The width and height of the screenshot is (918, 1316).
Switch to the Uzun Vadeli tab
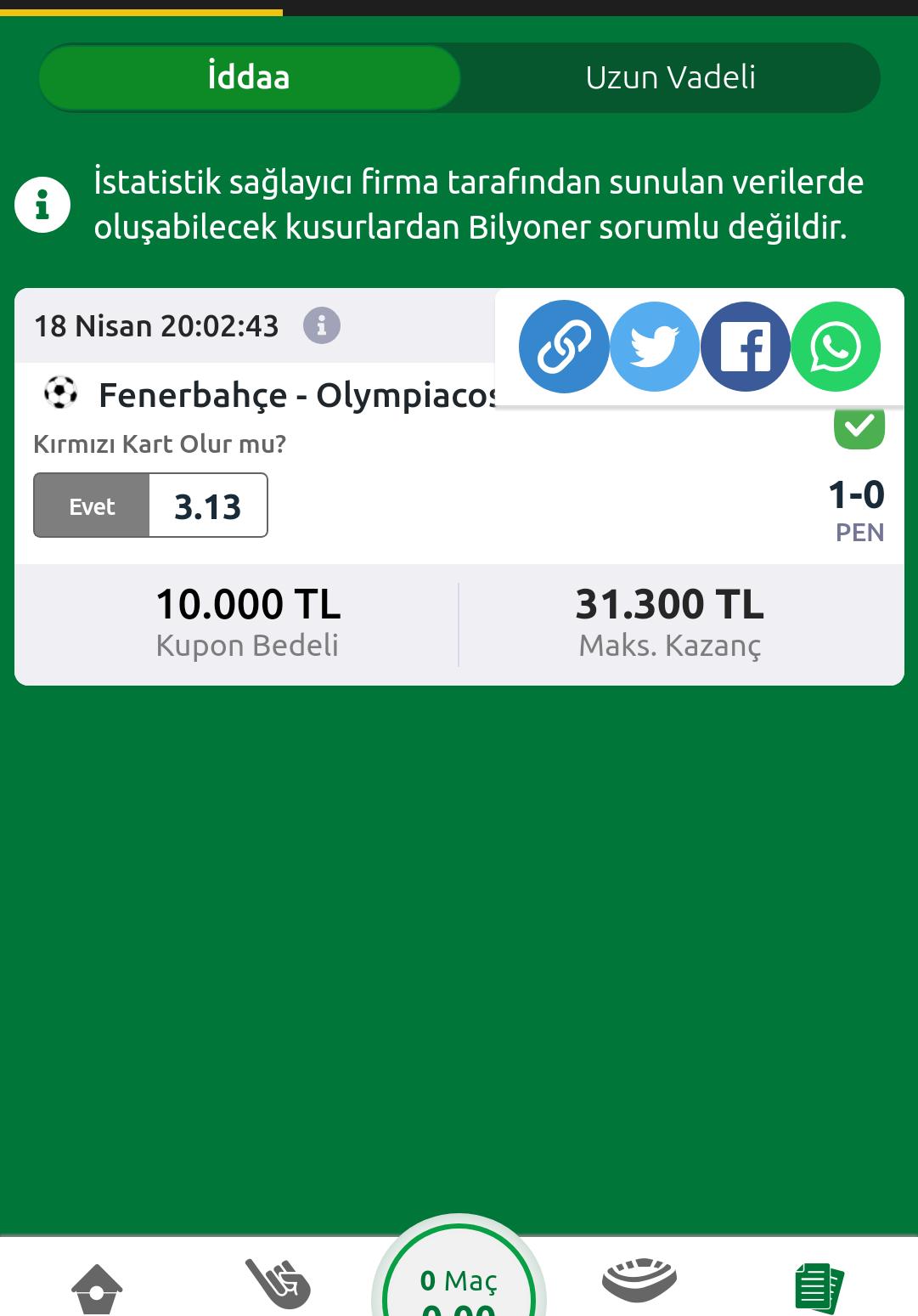[x=669, y=76]
